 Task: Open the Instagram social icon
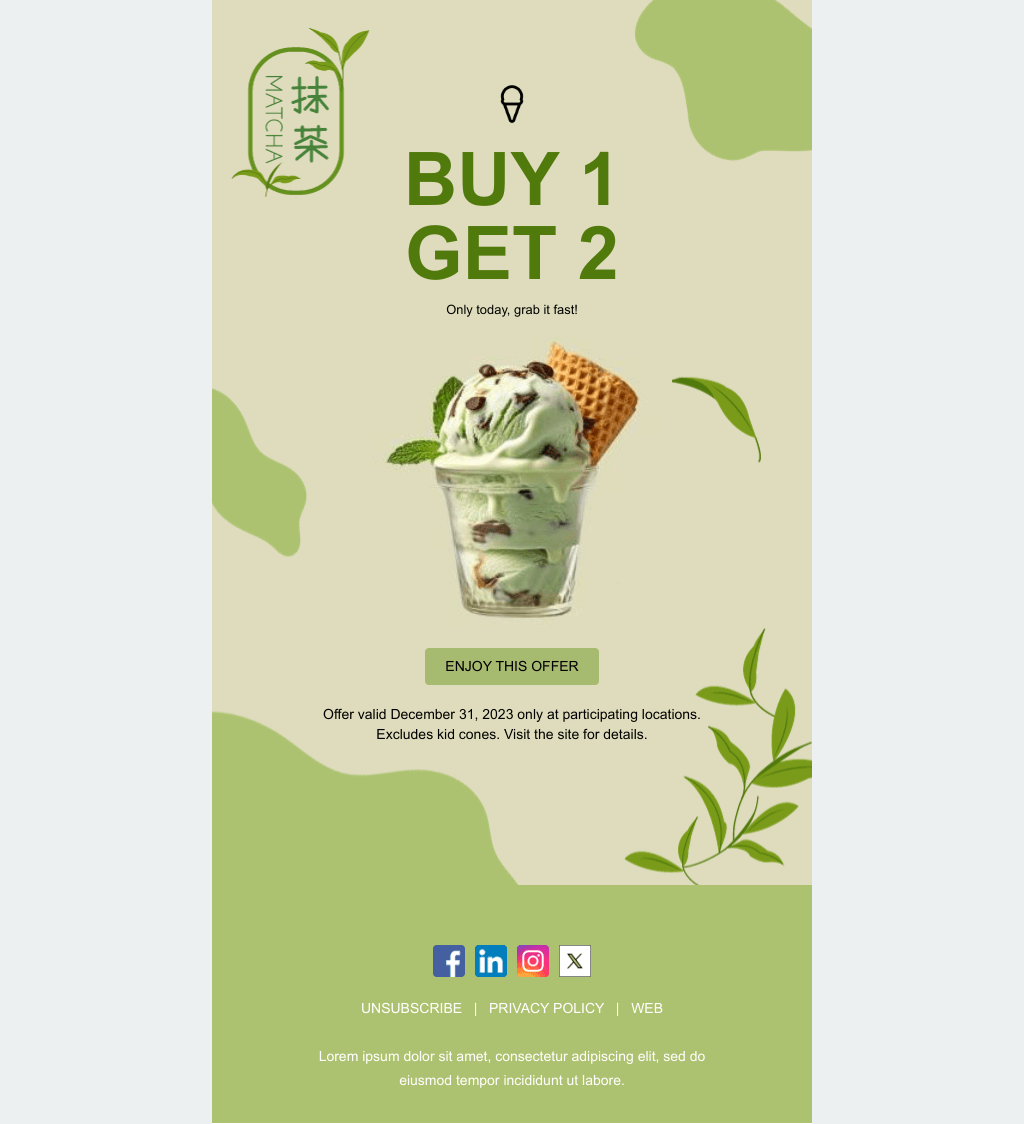[533, 961]
